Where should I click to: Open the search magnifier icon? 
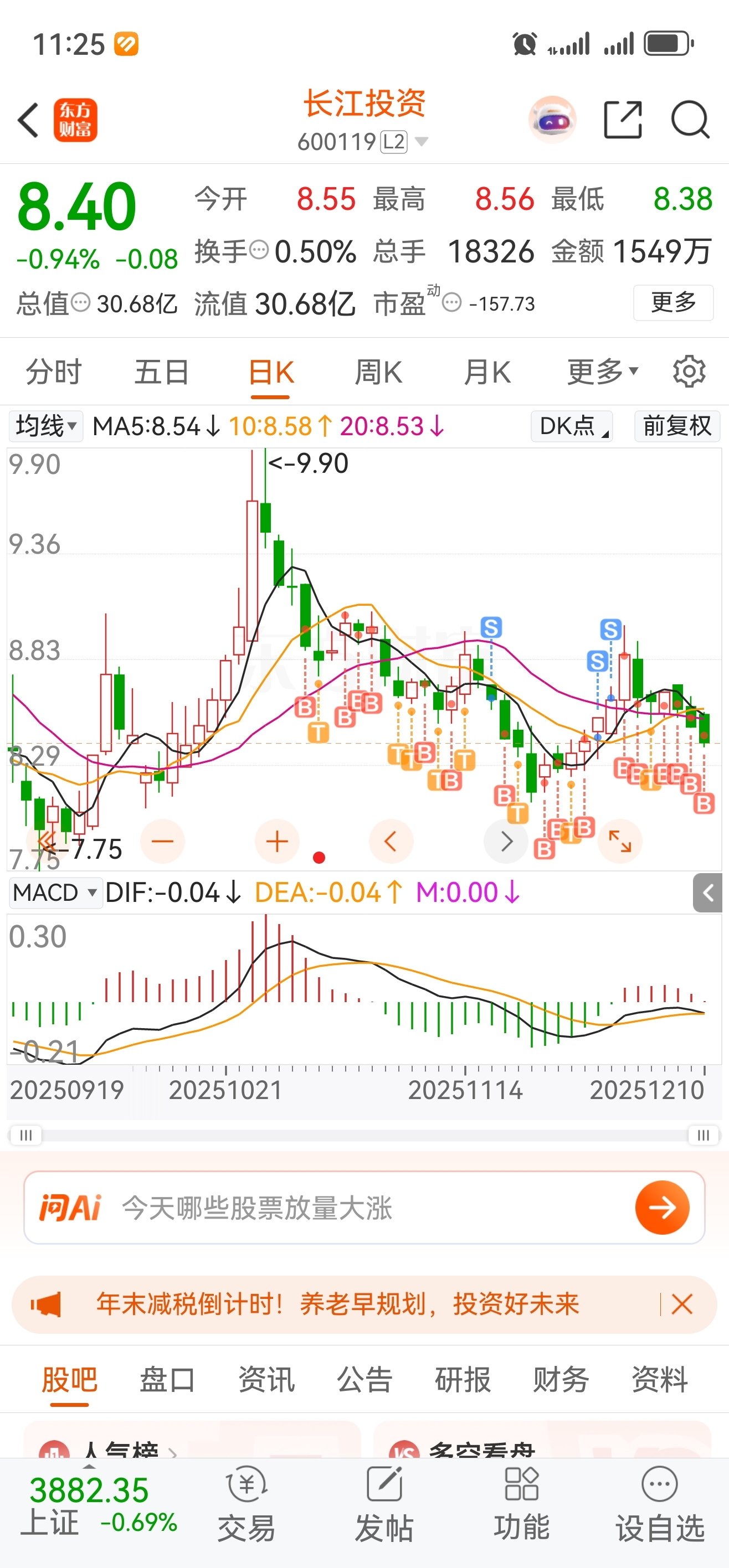(x=690, y=120)
